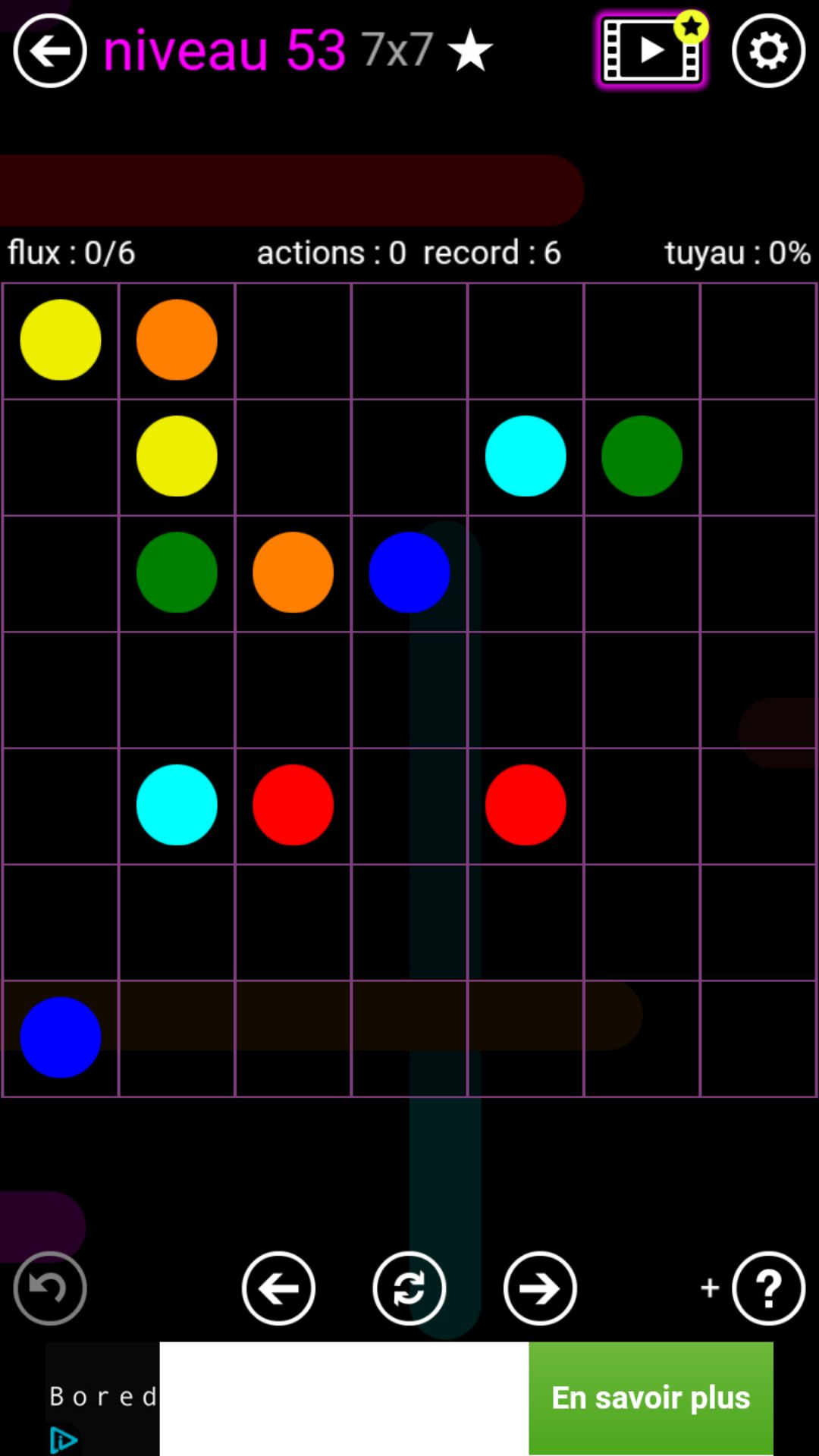Restart the current level
This screenshot has width=819, height=1456.
point(409,1288)
